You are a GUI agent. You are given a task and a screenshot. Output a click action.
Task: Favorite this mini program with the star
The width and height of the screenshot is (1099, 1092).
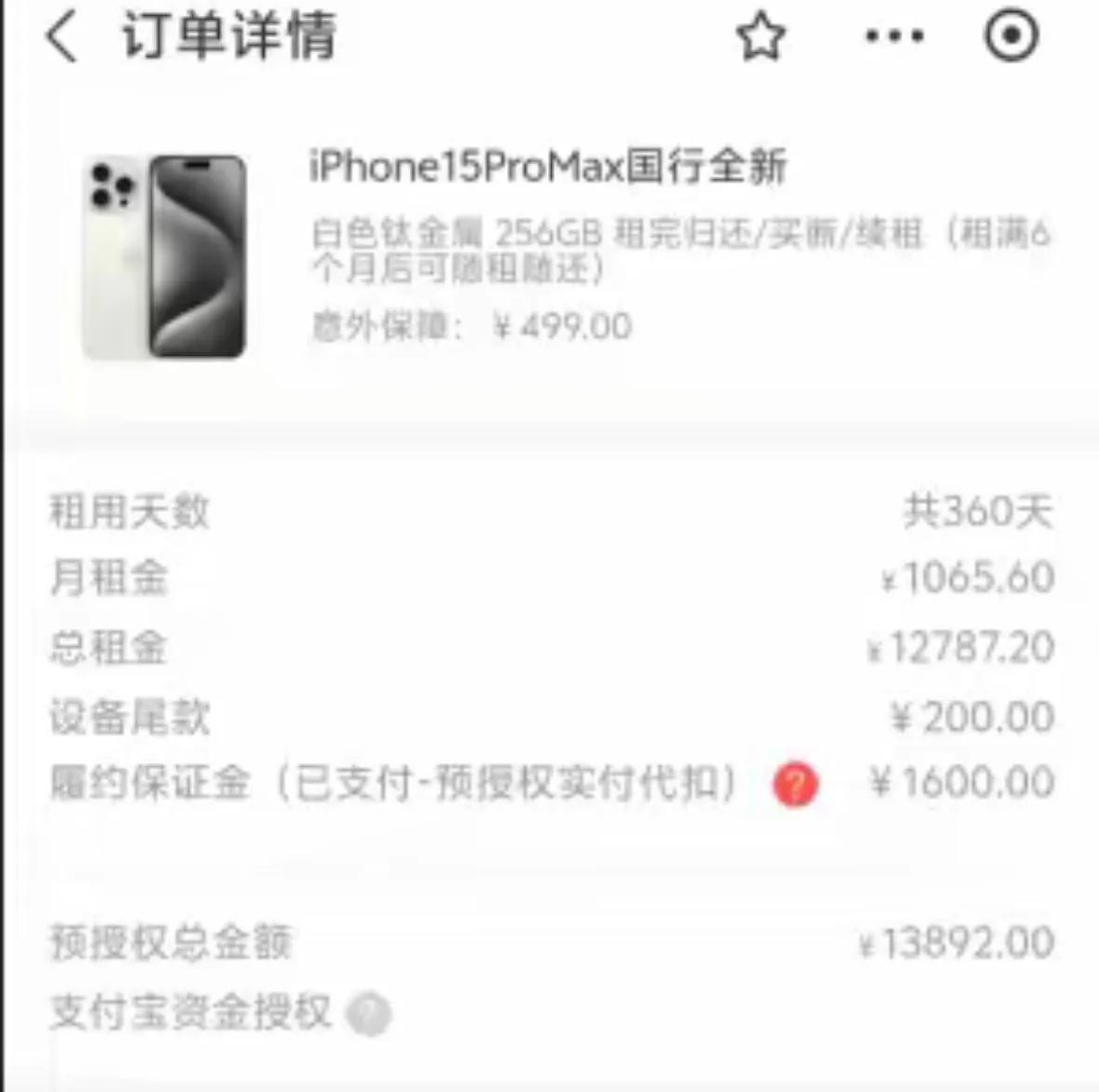761,37
